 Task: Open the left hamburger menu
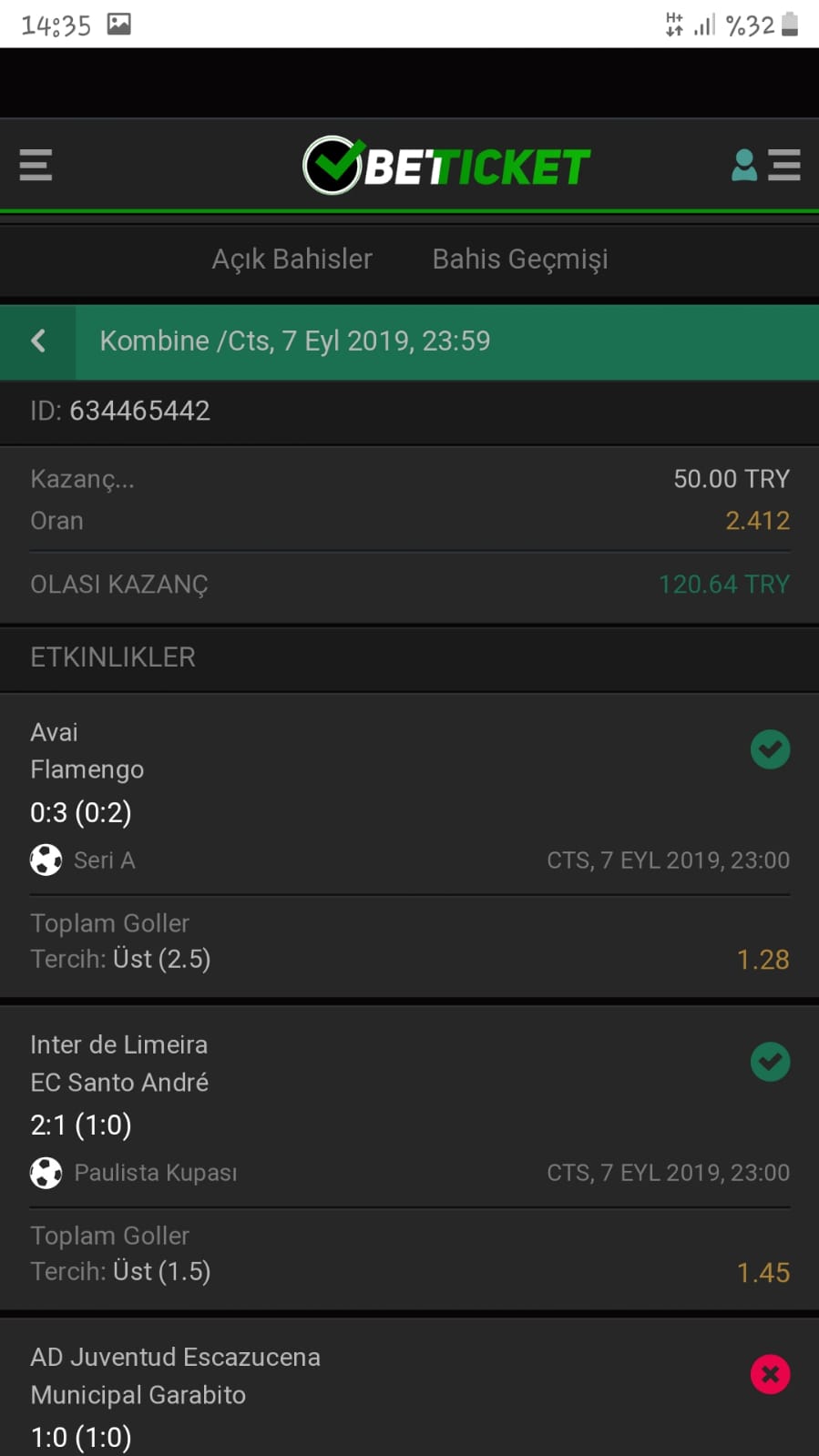coord(36,165)
